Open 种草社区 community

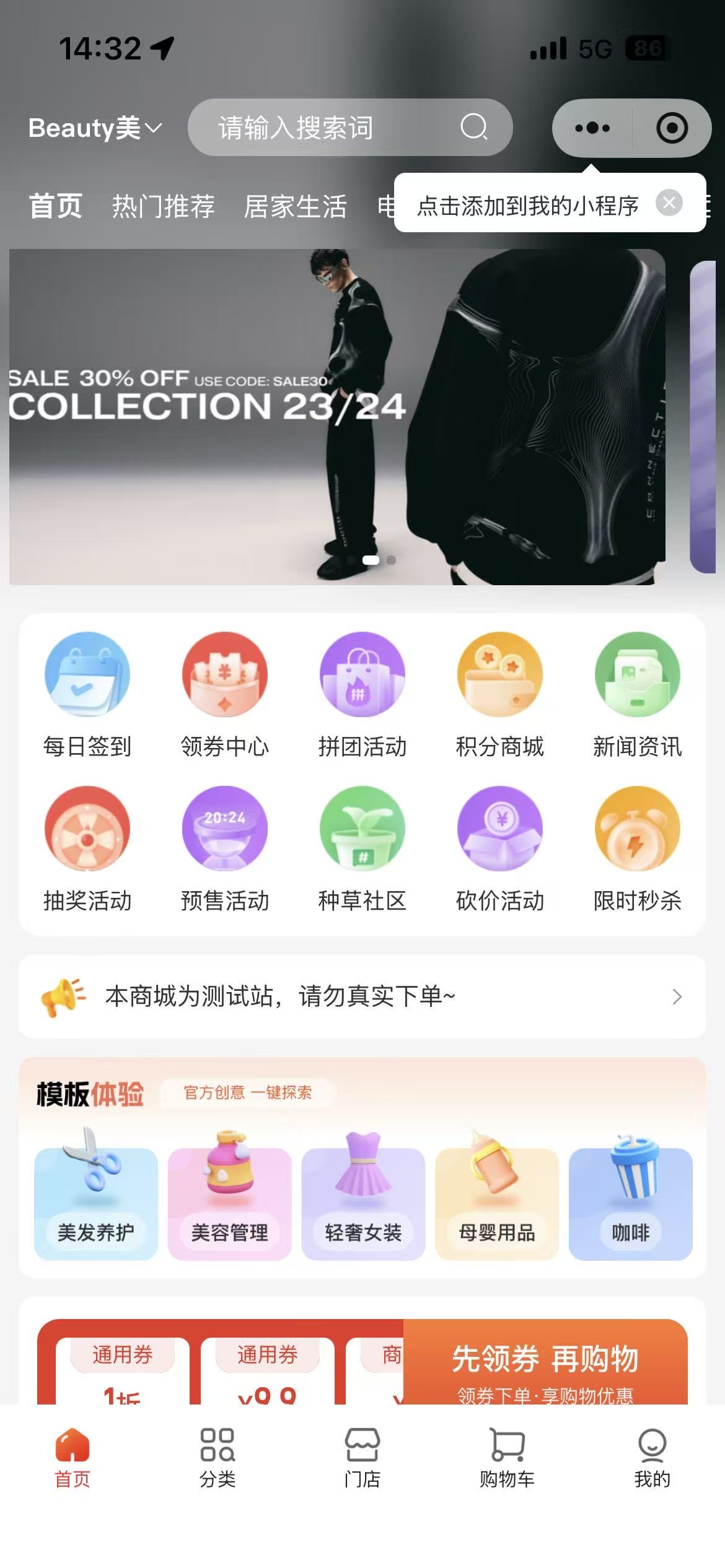tap(362, 848)
